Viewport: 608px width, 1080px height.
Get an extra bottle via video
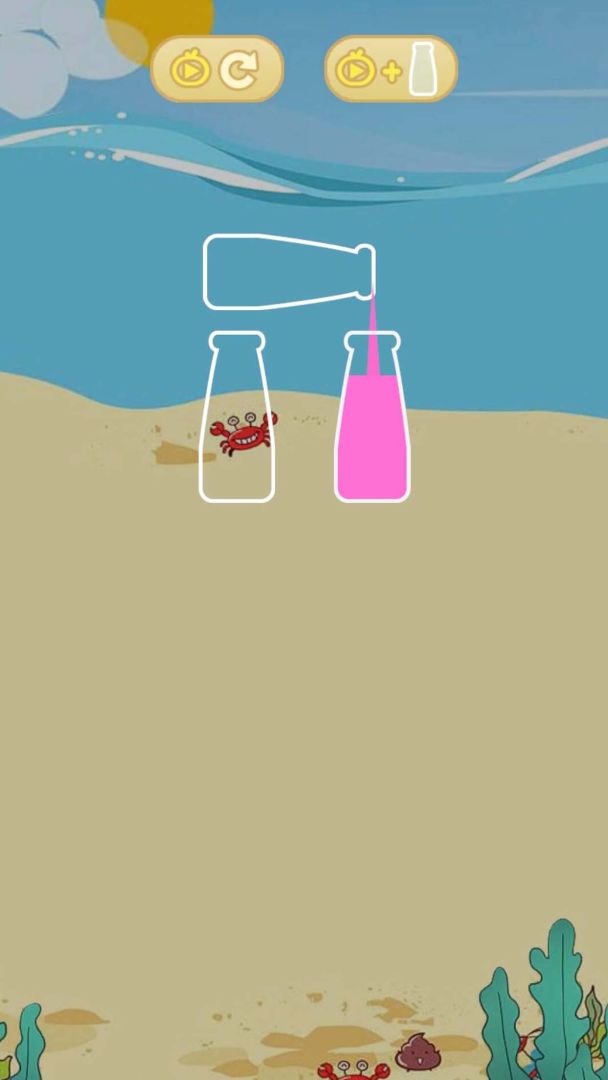[x=391, y=69]
